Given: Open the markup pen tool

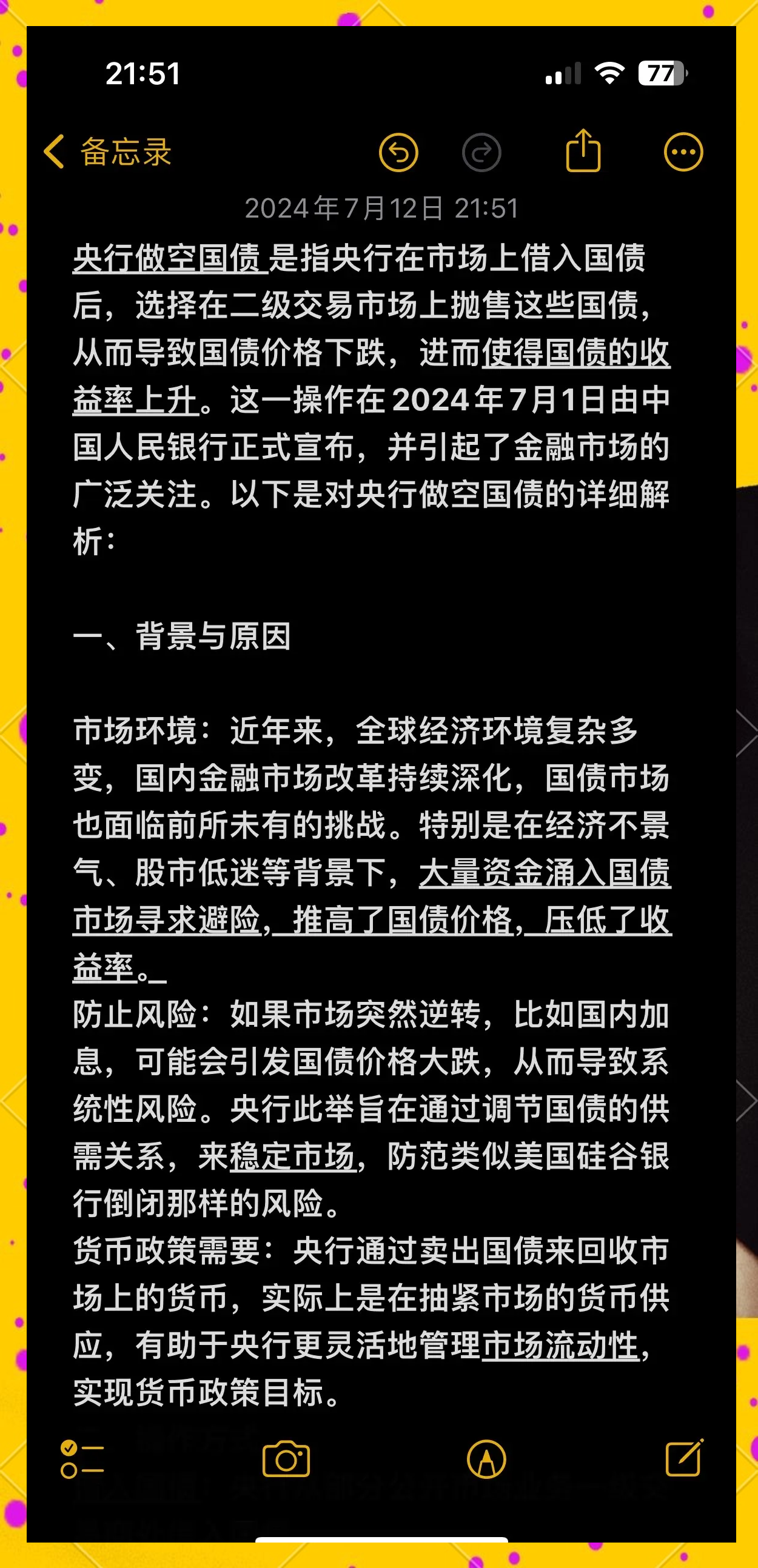Looking at the screenshot, I should (x=486, y=1459).
